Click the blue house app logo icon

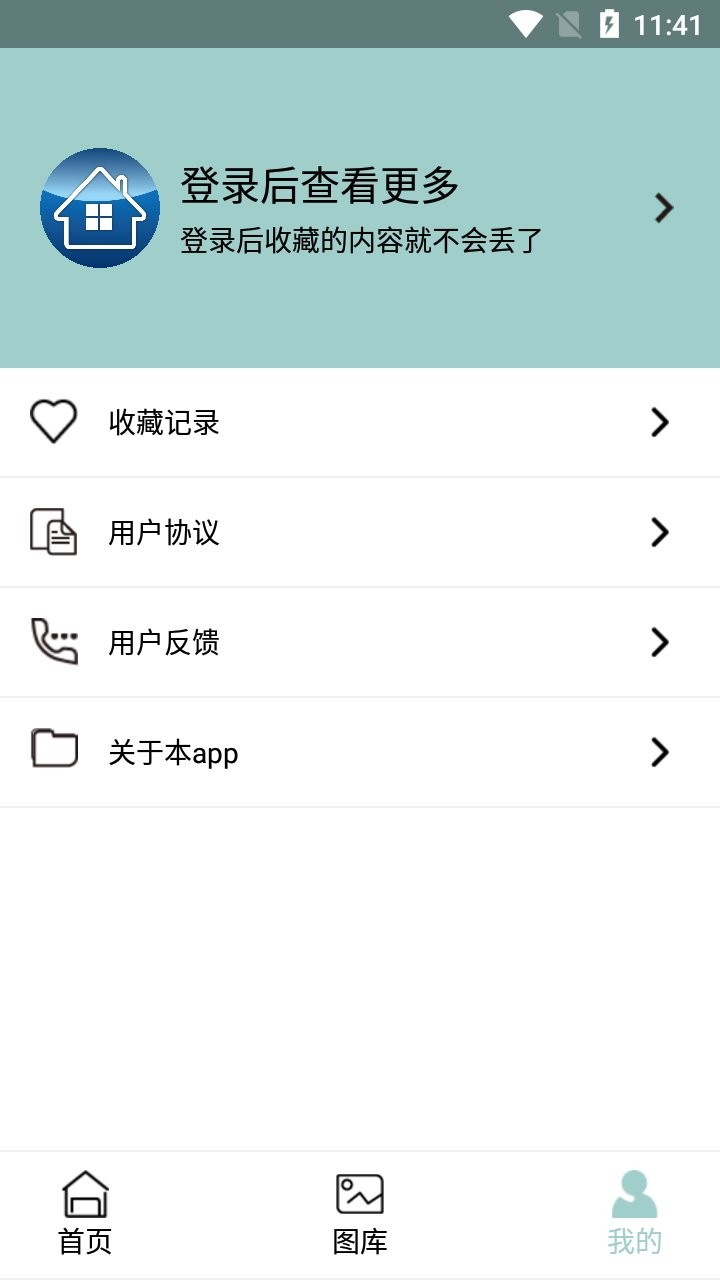click(99, 207)
